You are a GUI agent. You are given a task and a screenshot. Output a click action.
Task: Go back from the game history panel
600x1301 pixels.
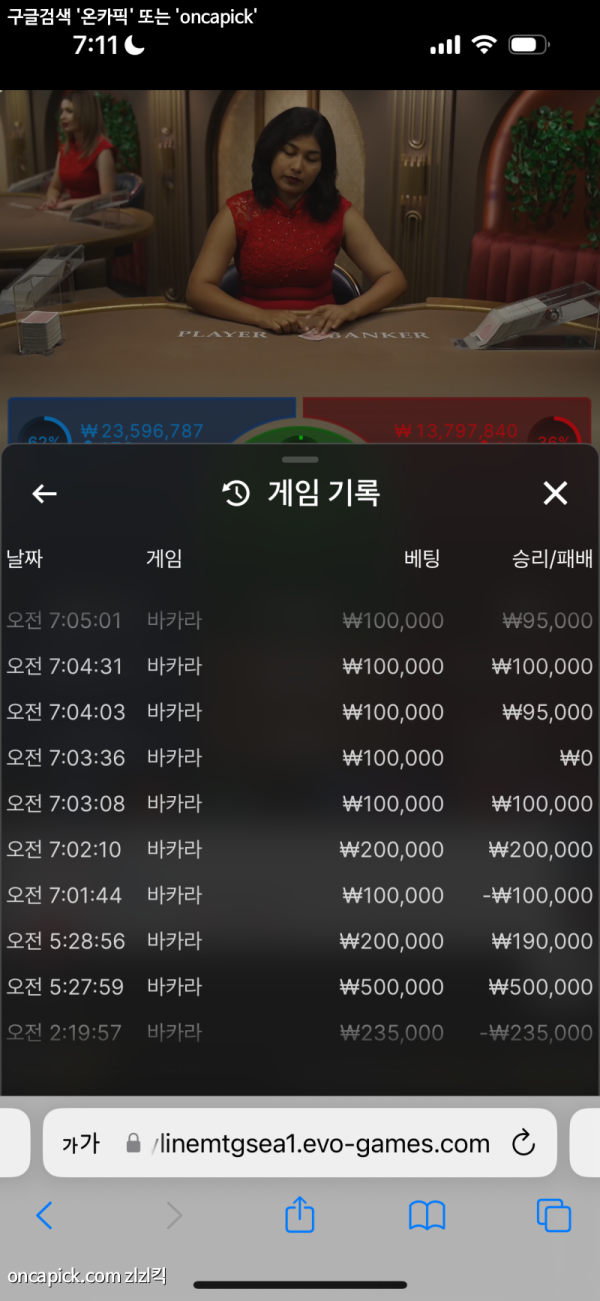tap(44, 493)
